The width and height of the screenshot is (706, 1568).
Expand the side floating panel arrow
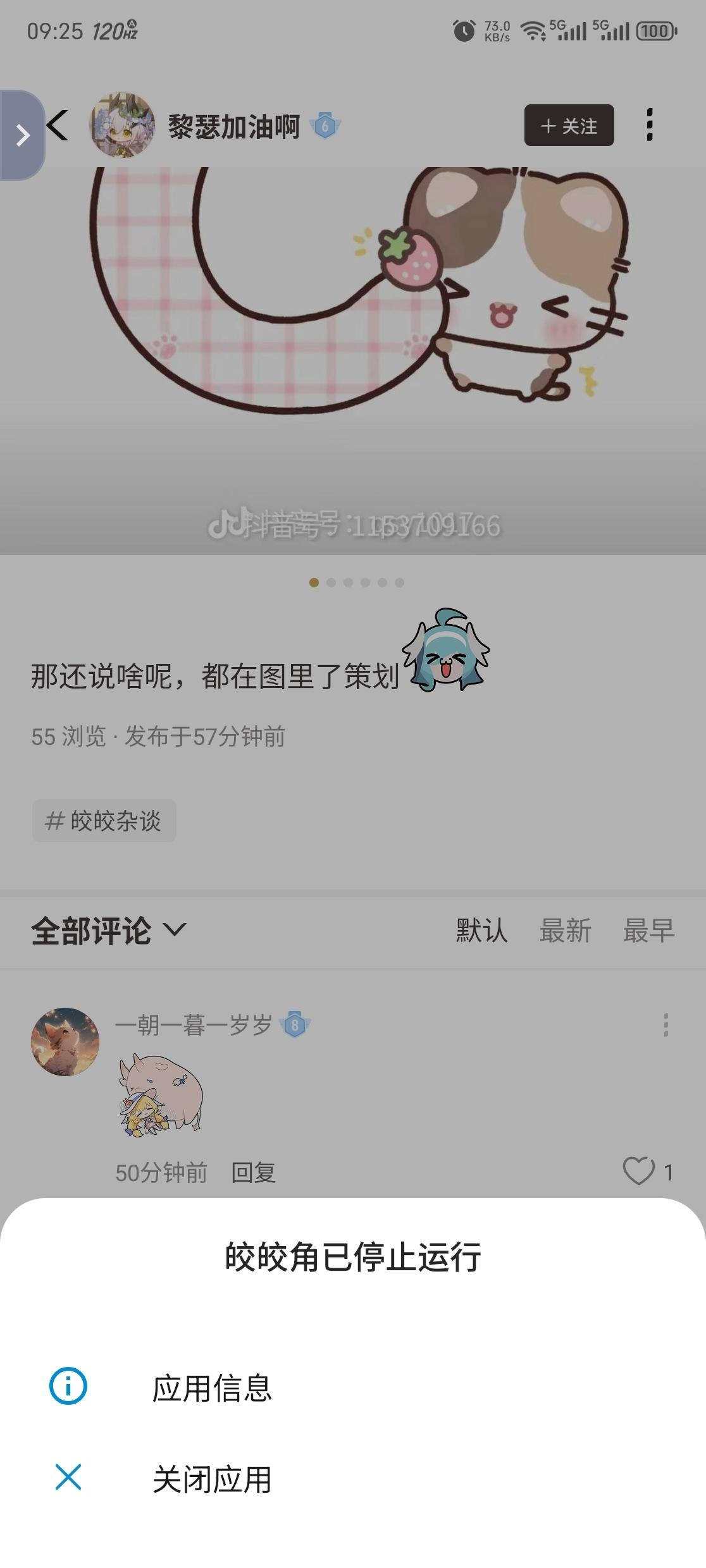click(x=22, y=135)
